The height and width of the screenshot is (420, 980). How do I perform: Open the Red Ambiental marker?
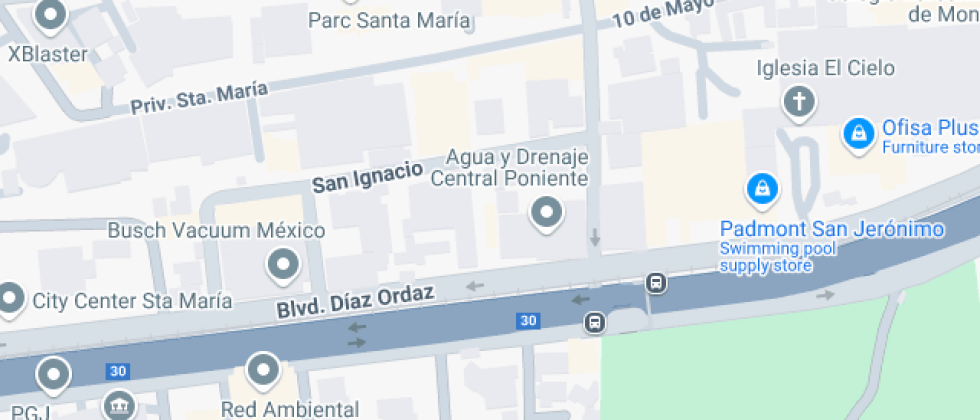tap(263, 370)
